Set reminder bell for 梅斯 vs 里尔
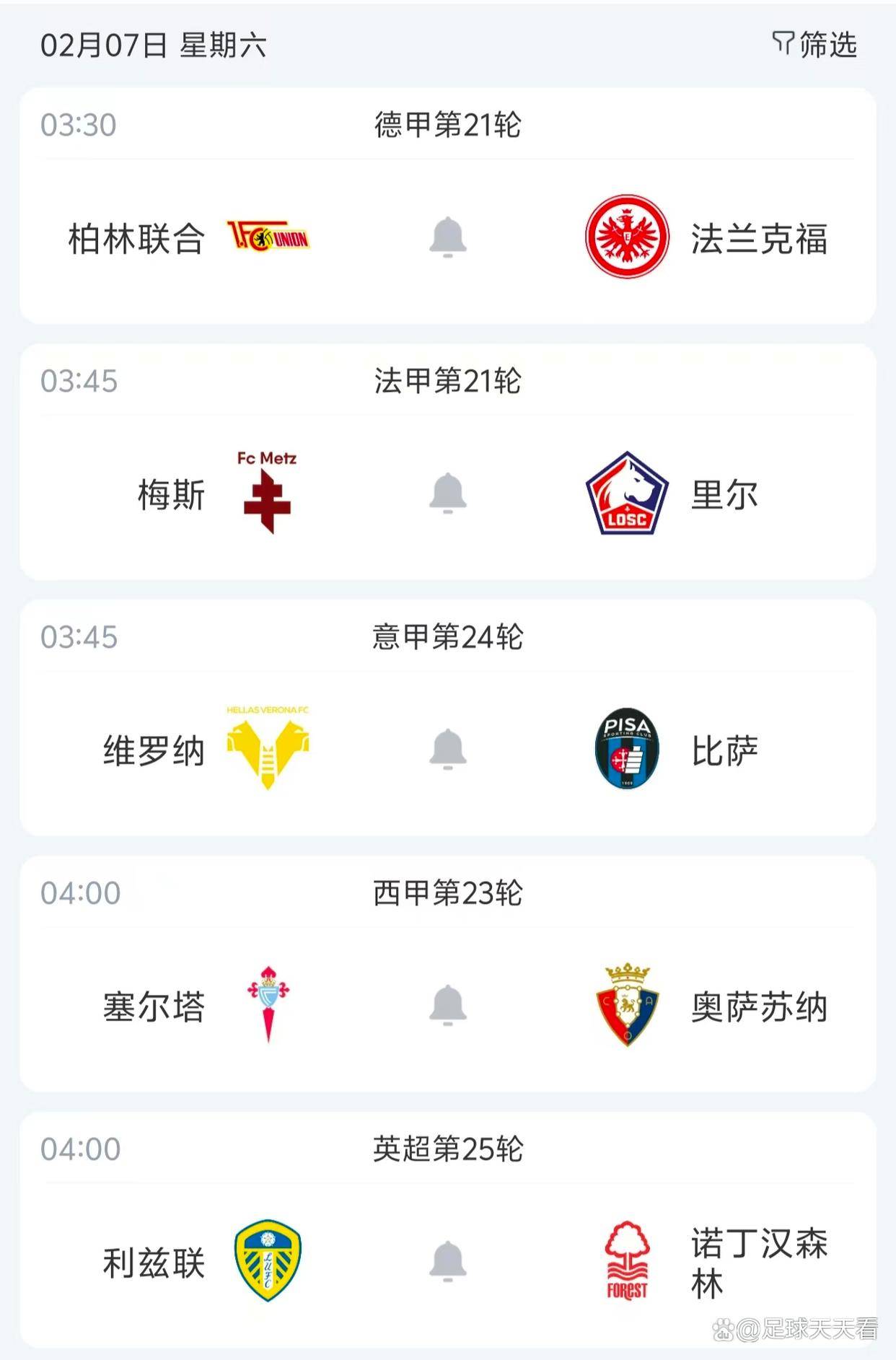 tap(447, 493)
